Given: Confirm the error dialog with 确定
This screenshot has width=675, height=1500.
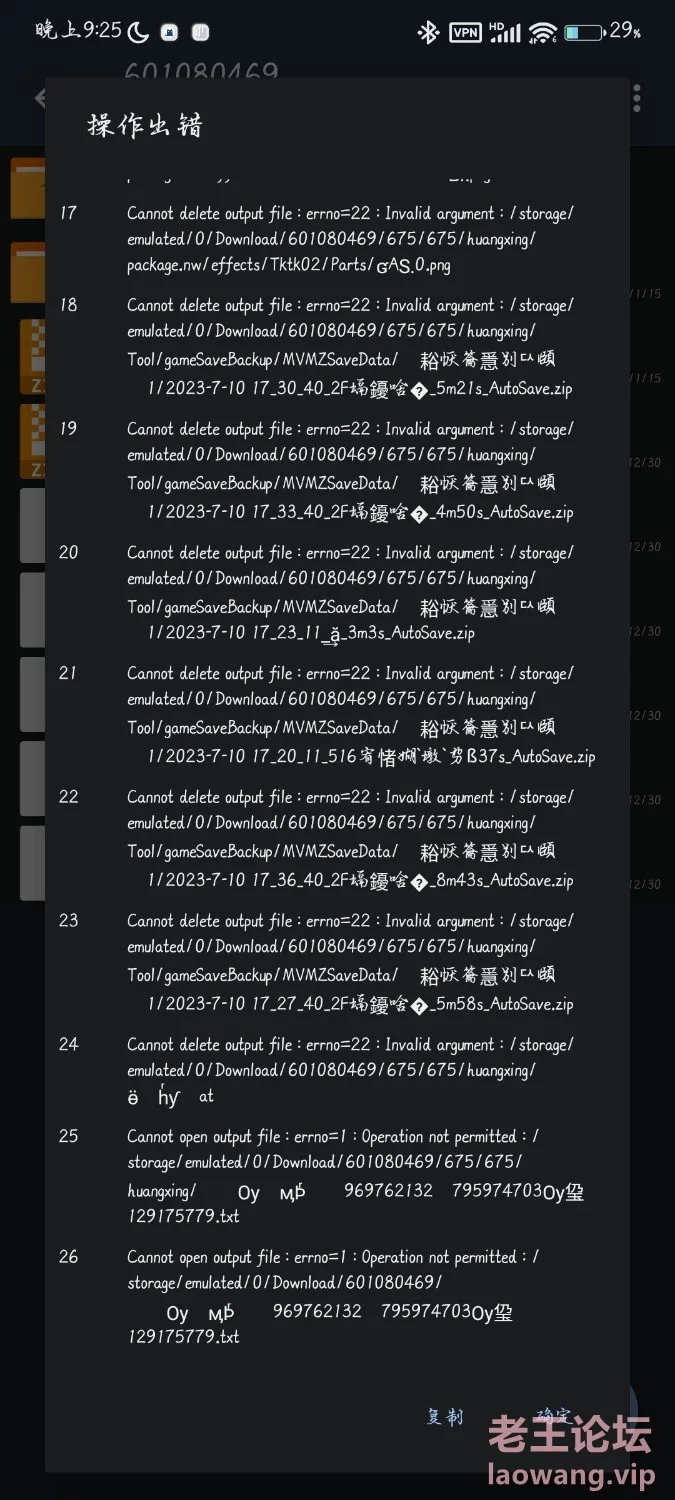Looking at the screenshot, I should tap(553, 1415).
